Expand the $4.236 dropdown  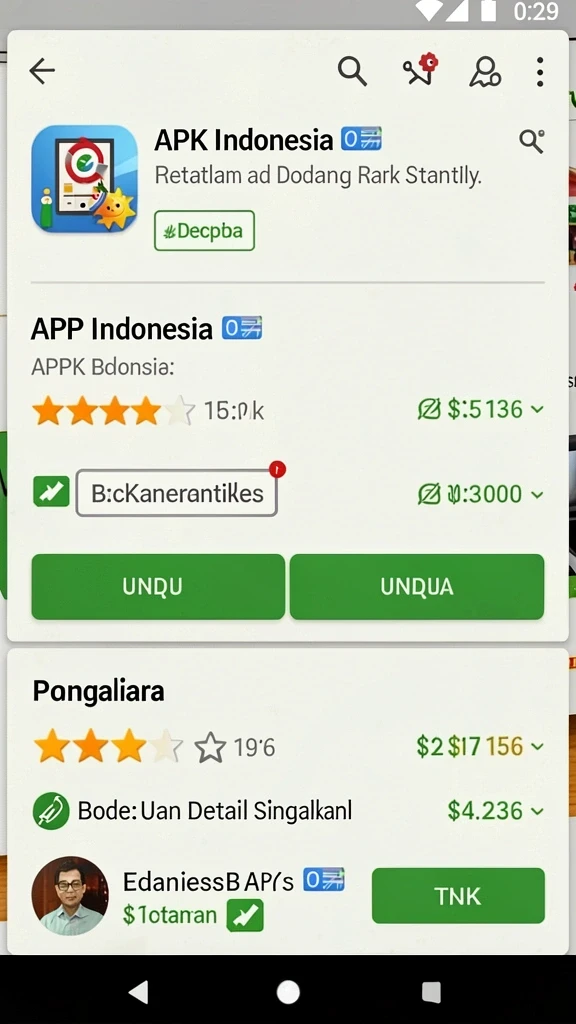(496, 811)
